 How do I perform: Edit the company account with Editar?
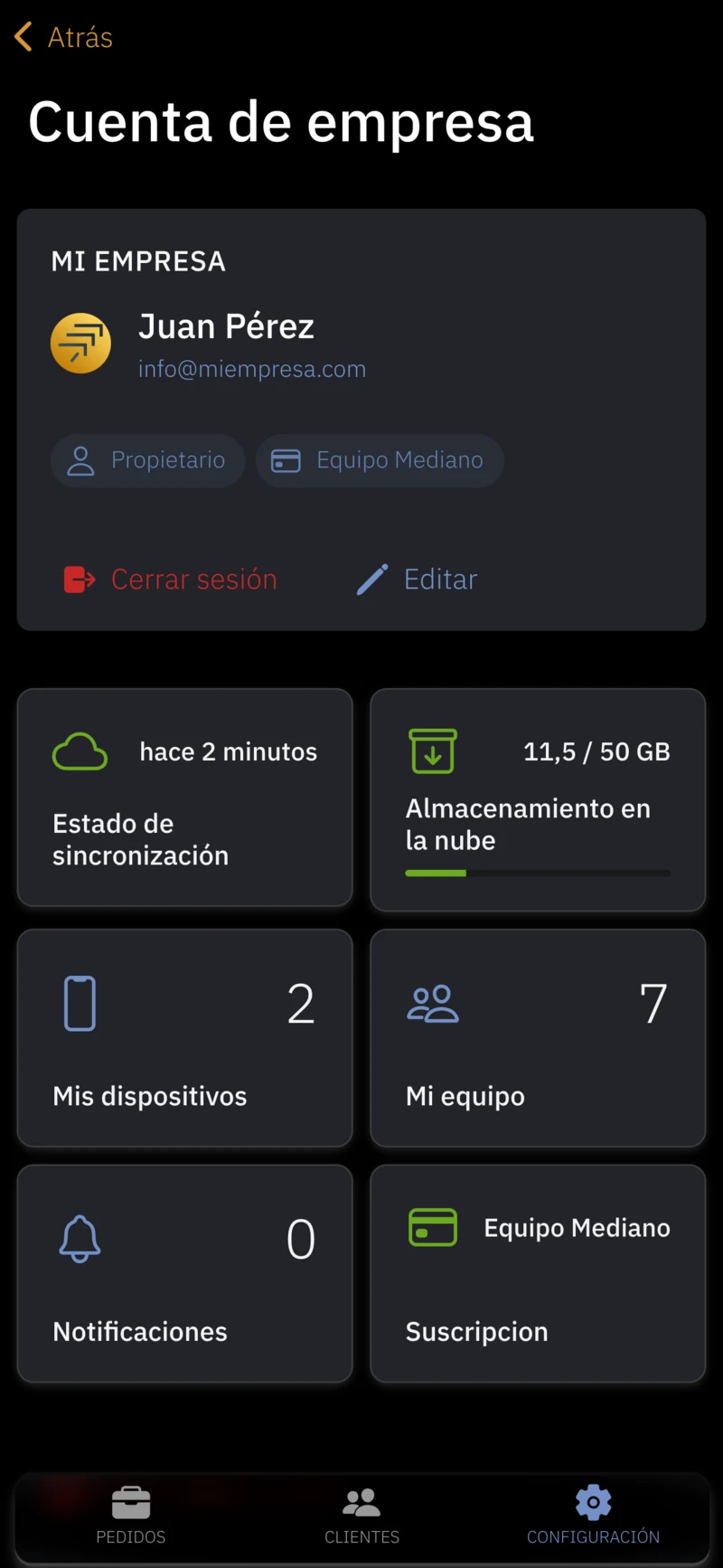click(x=418, y=579)
